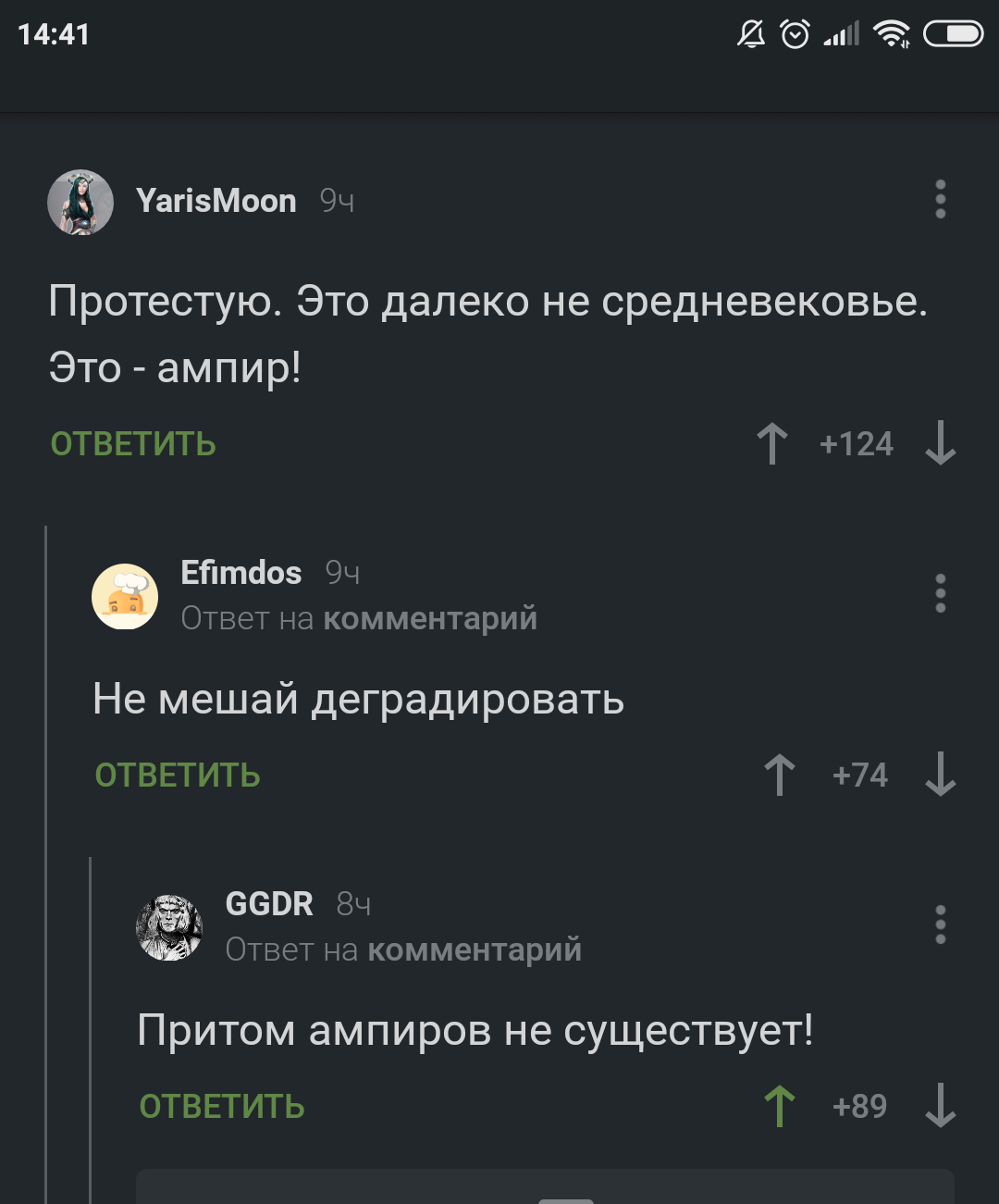Downvote GGDR's comment

pyautogui.click(x=940, y=1106)
